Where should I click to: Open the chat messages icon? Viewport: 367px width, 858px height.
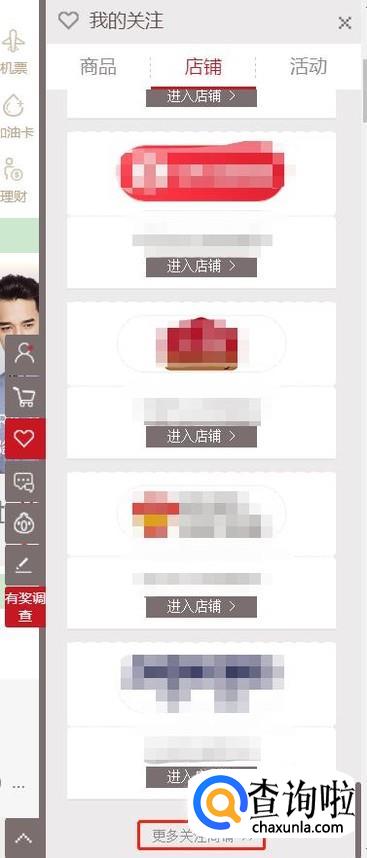(24, 481)
